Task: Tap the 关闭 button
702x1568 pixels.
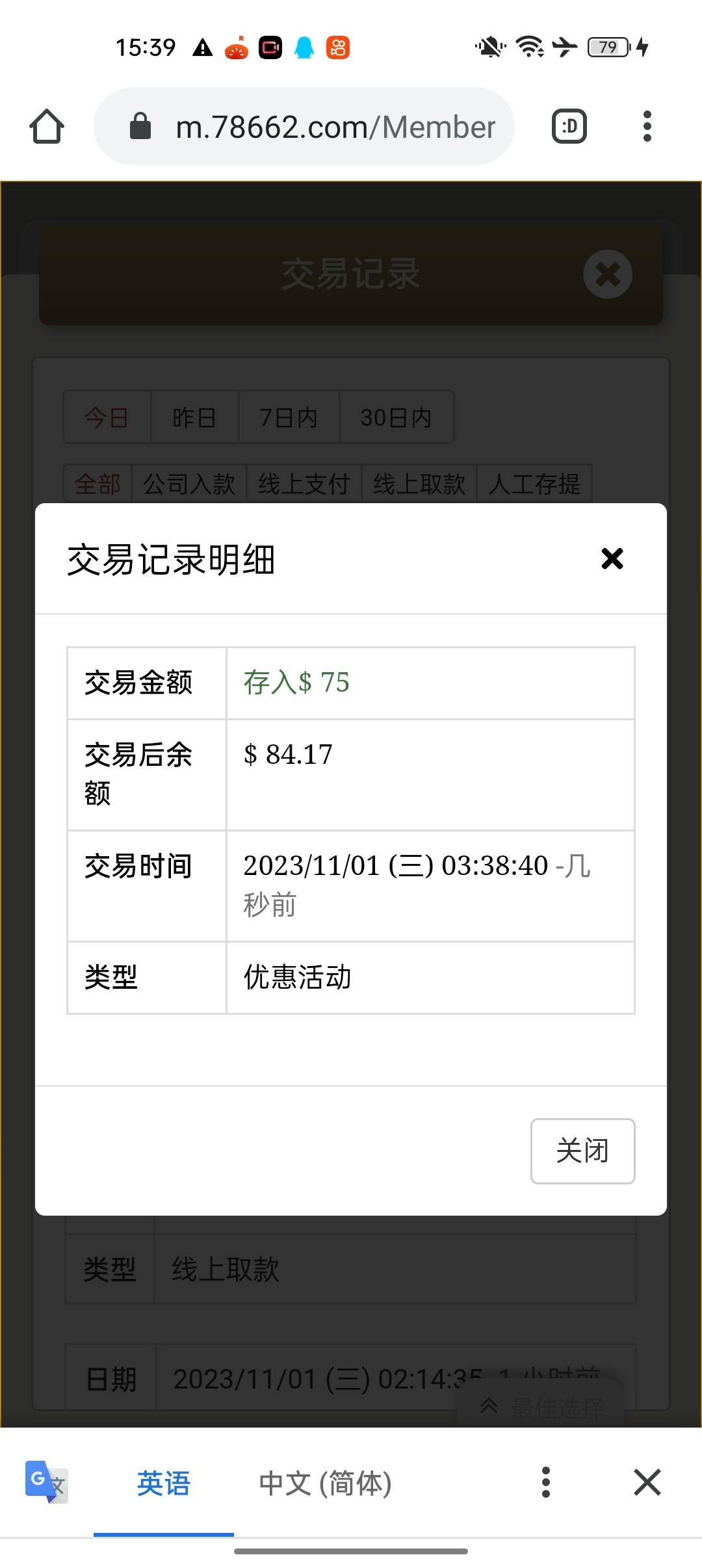Action: tap(582, 1151)
